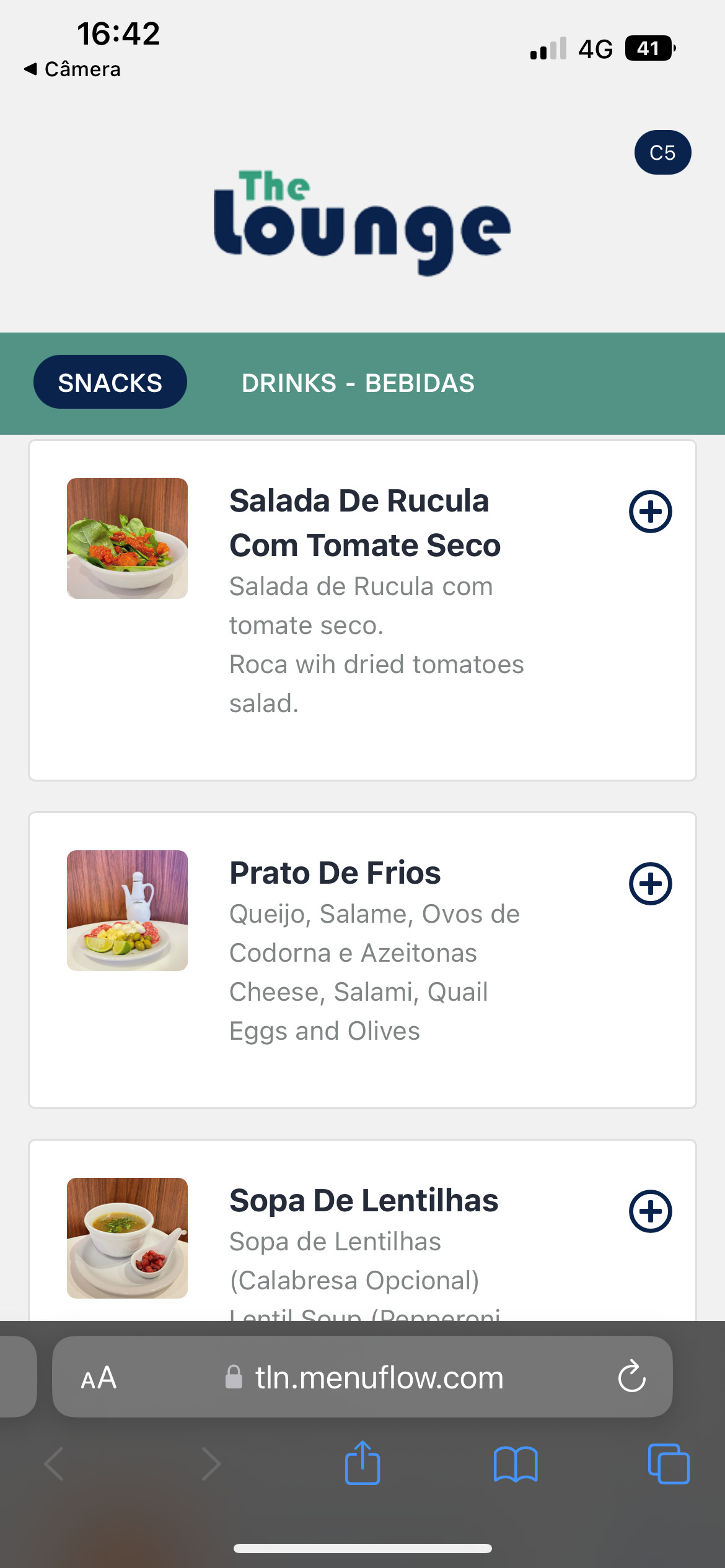Open Safari bookmarks
The image size is (725, 1568).
tap(516, 1464)
